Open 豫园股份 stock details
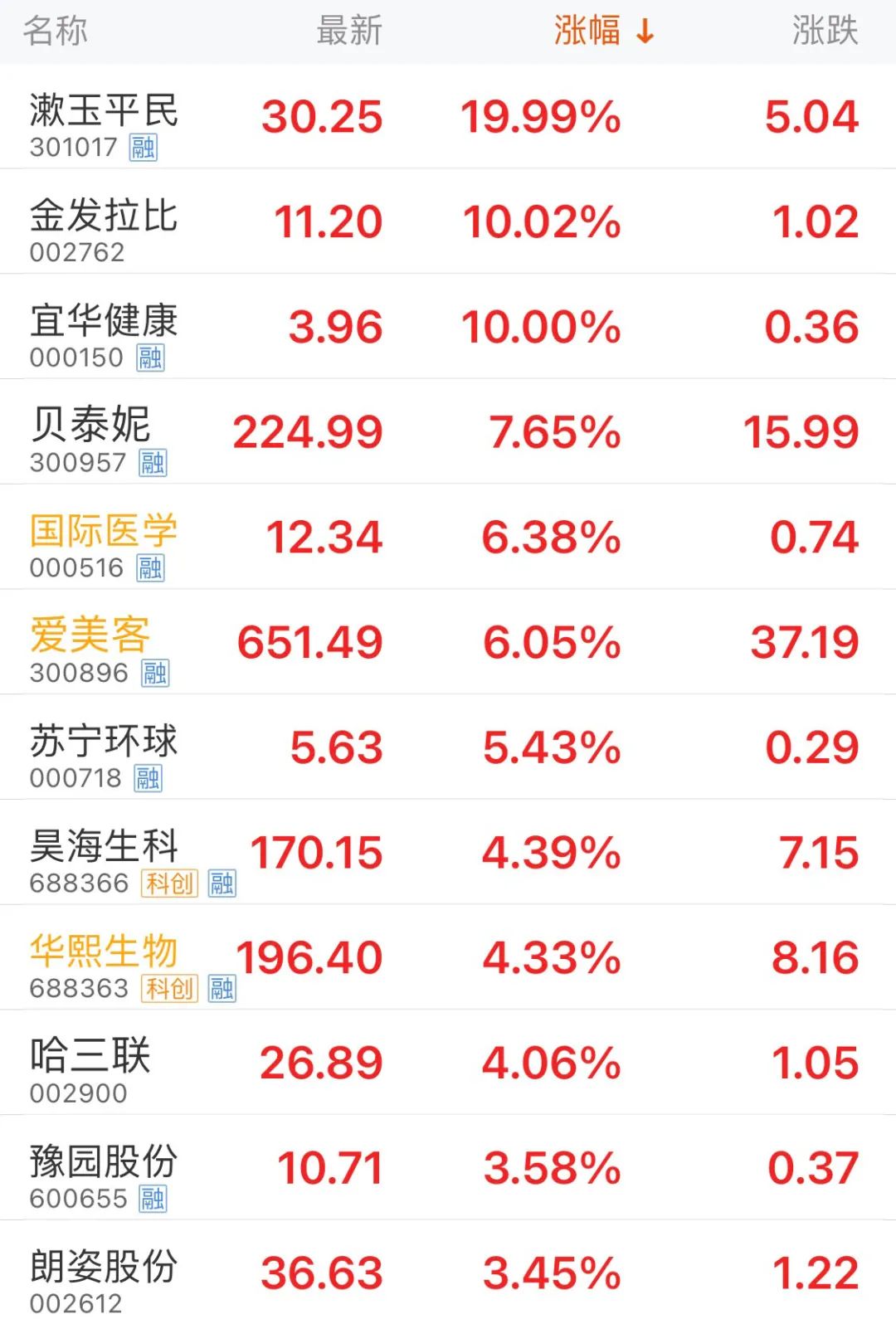 pos(104,1163)
